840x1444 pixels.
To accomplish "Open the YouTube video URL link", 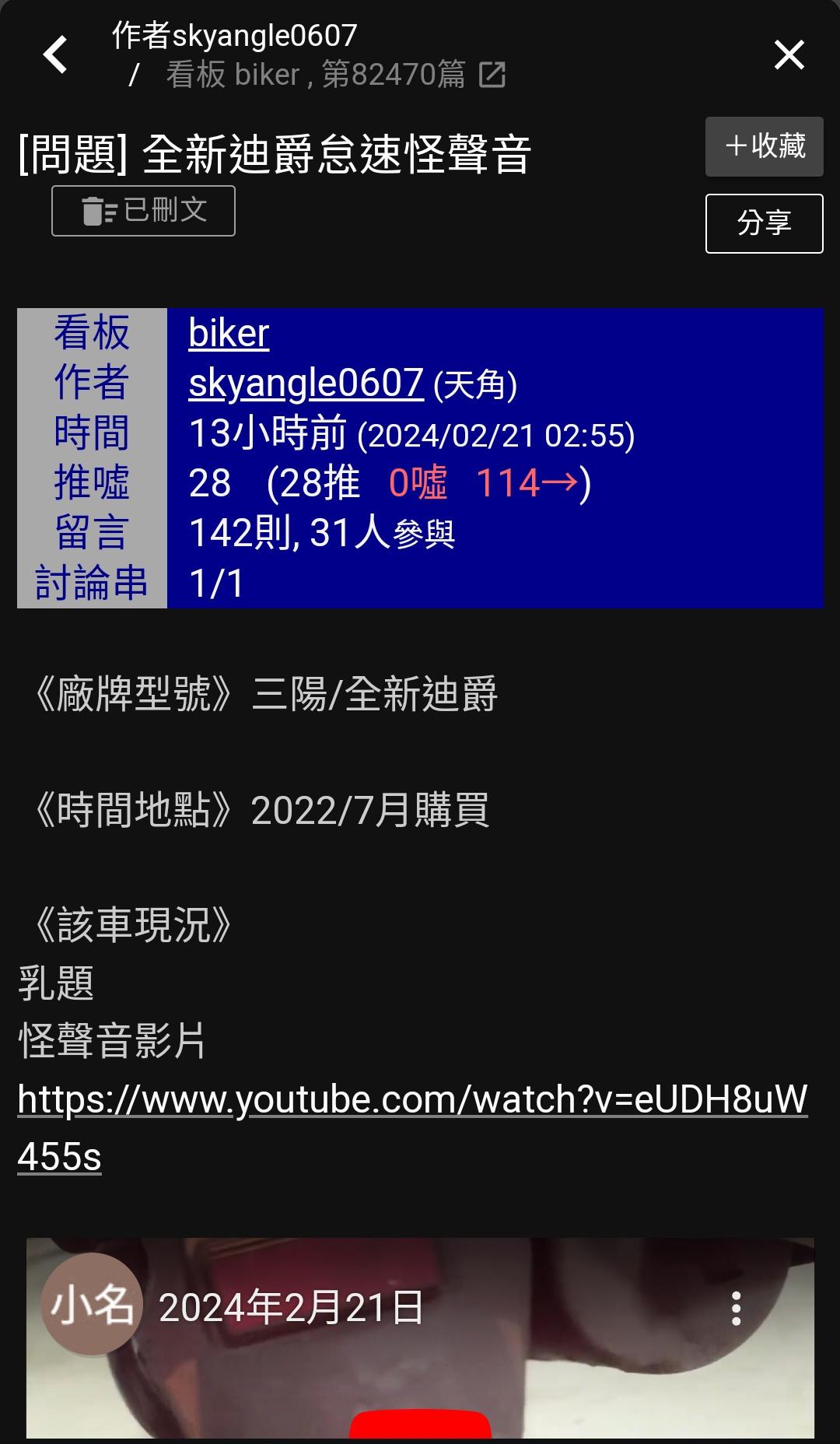I will pyautogui.click(x=412, y=1100).
